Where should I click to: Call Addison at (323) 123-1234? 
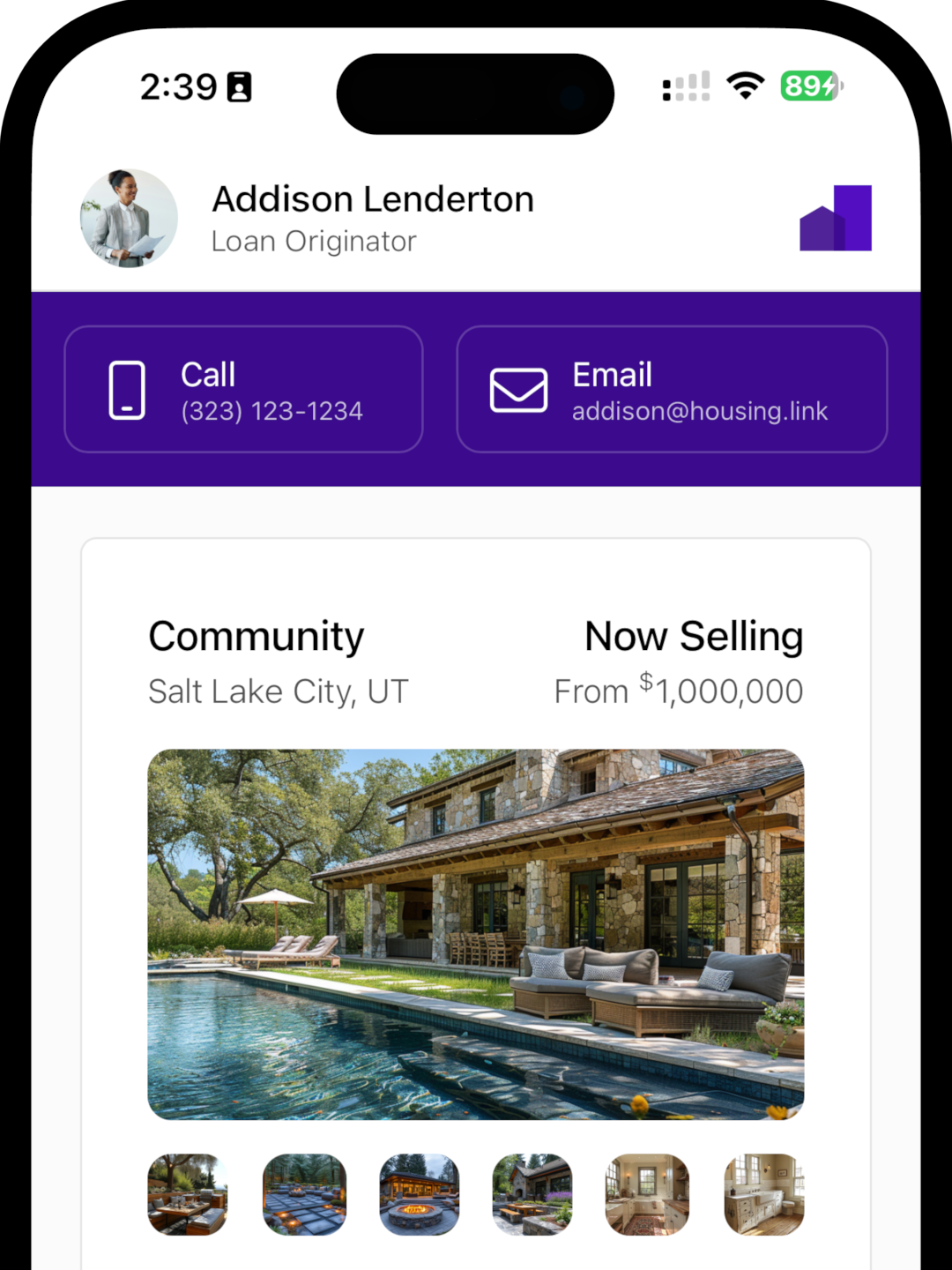(243, 390)
